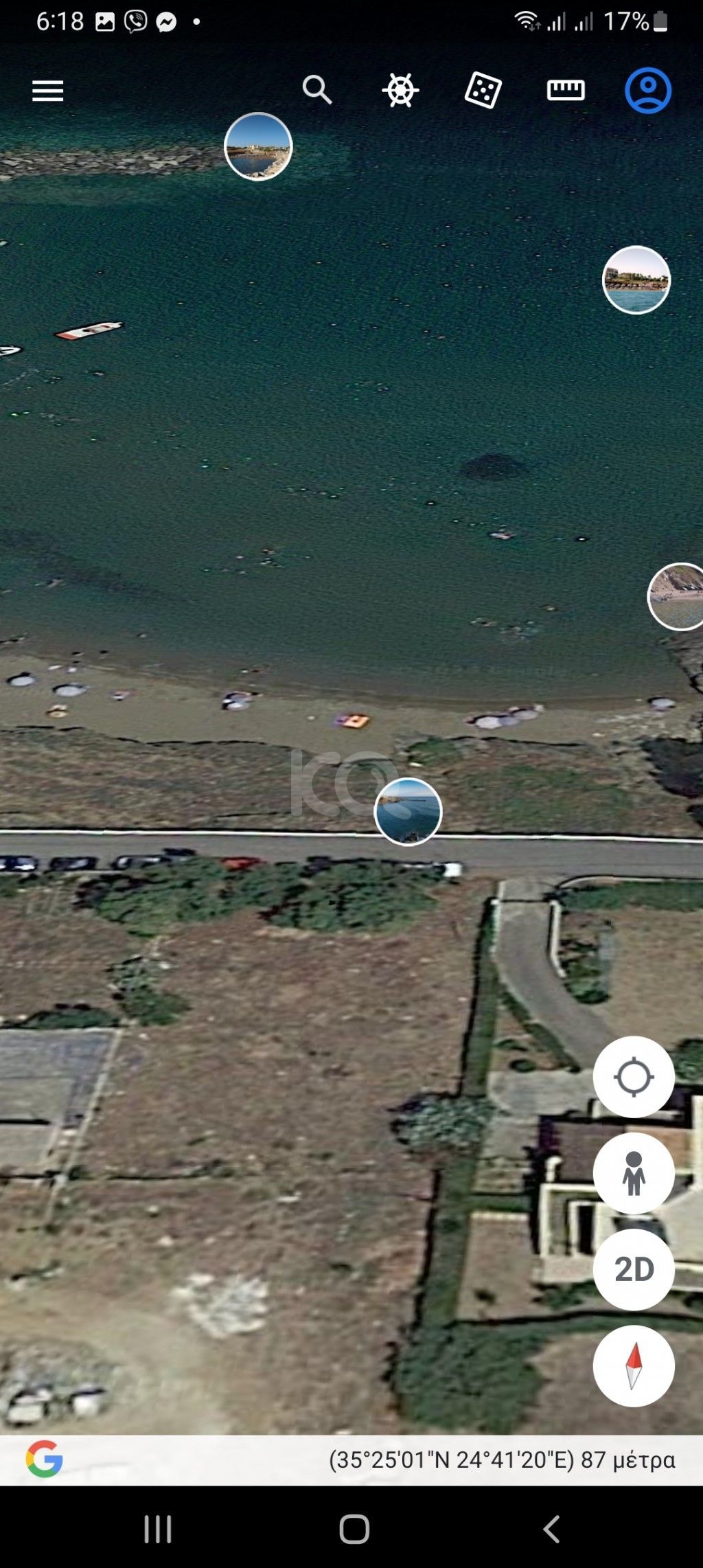
Task: Switch the view to 2D
Action: pyautogui.click(x=633, y=1269)
